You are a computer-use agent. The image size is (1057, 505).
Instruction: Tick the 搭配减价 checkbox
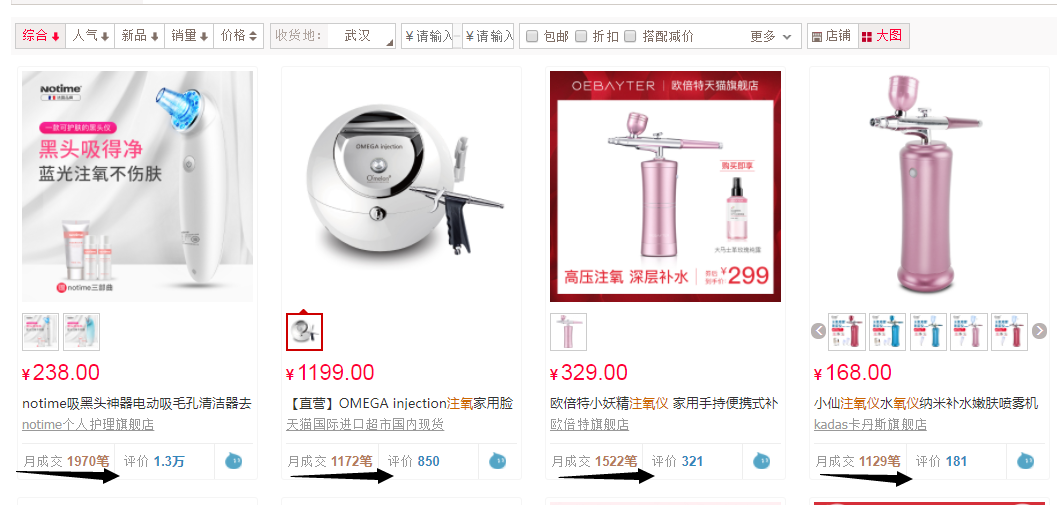click(x=630, y=36)
